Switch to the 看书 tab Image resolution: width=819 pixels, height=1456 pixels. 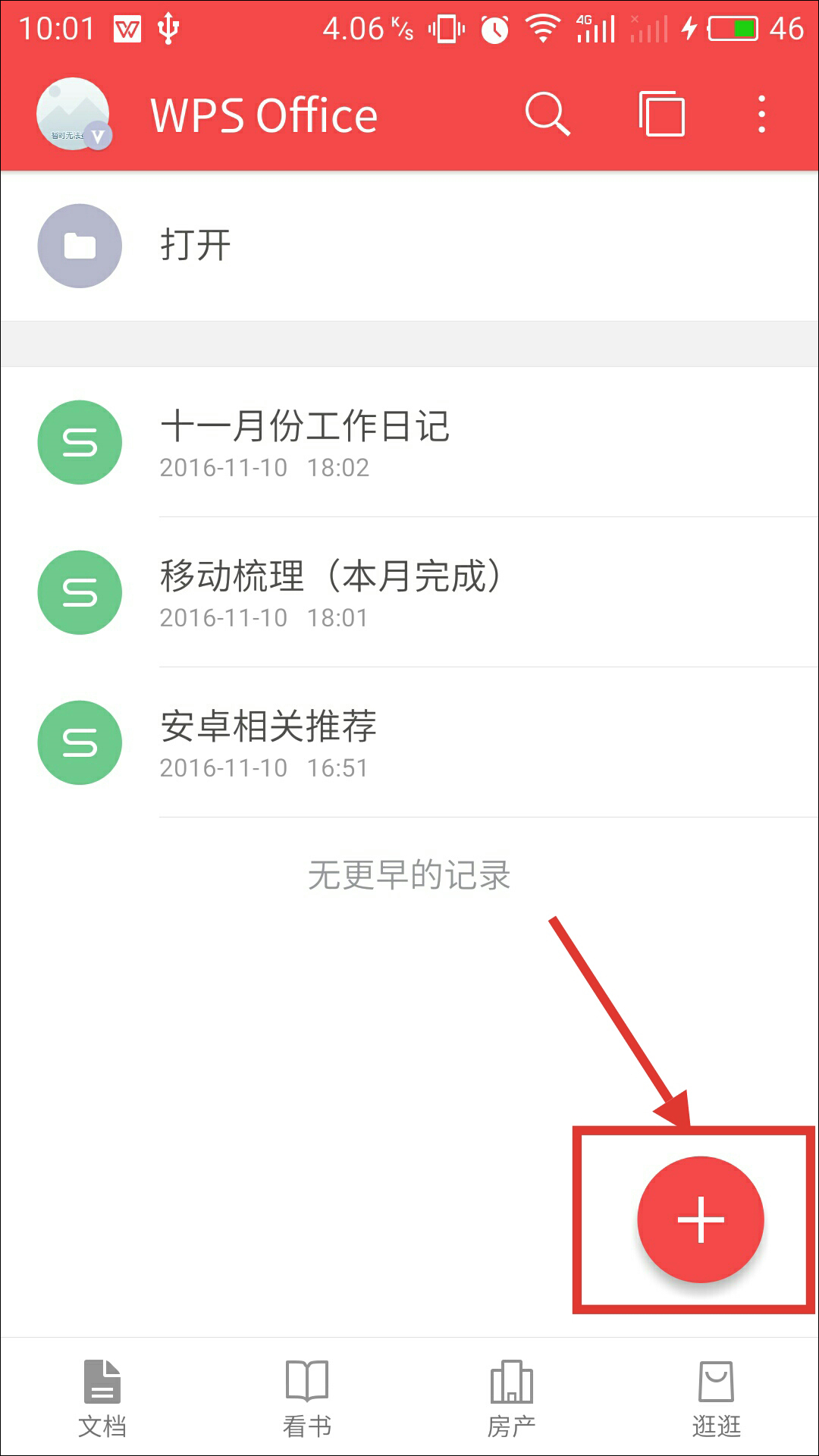pyautogui.click(x=307, y=1398)
